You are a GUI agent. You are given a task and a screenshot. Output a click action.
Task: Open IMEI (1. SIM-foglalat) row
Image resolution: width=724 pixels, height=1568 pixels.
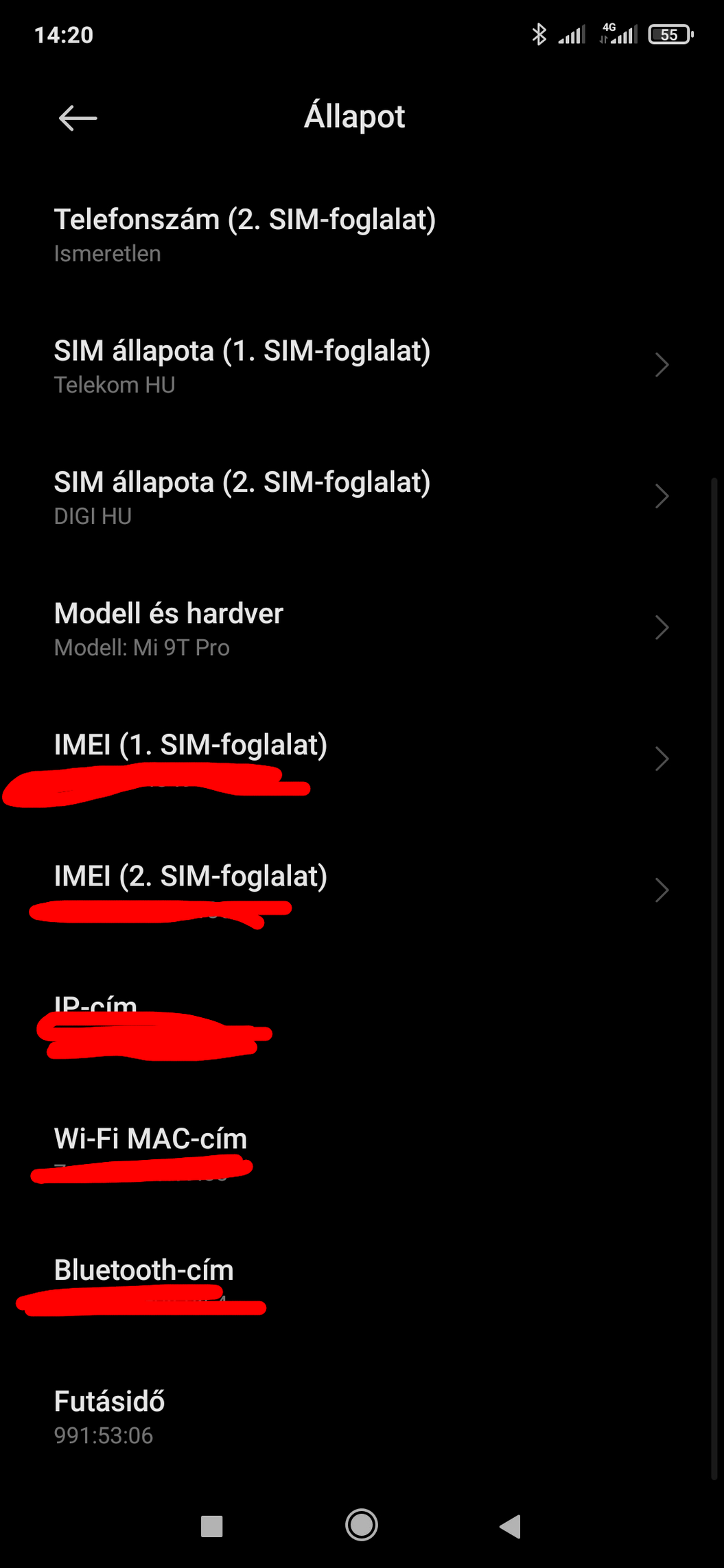tap(362, 760)
